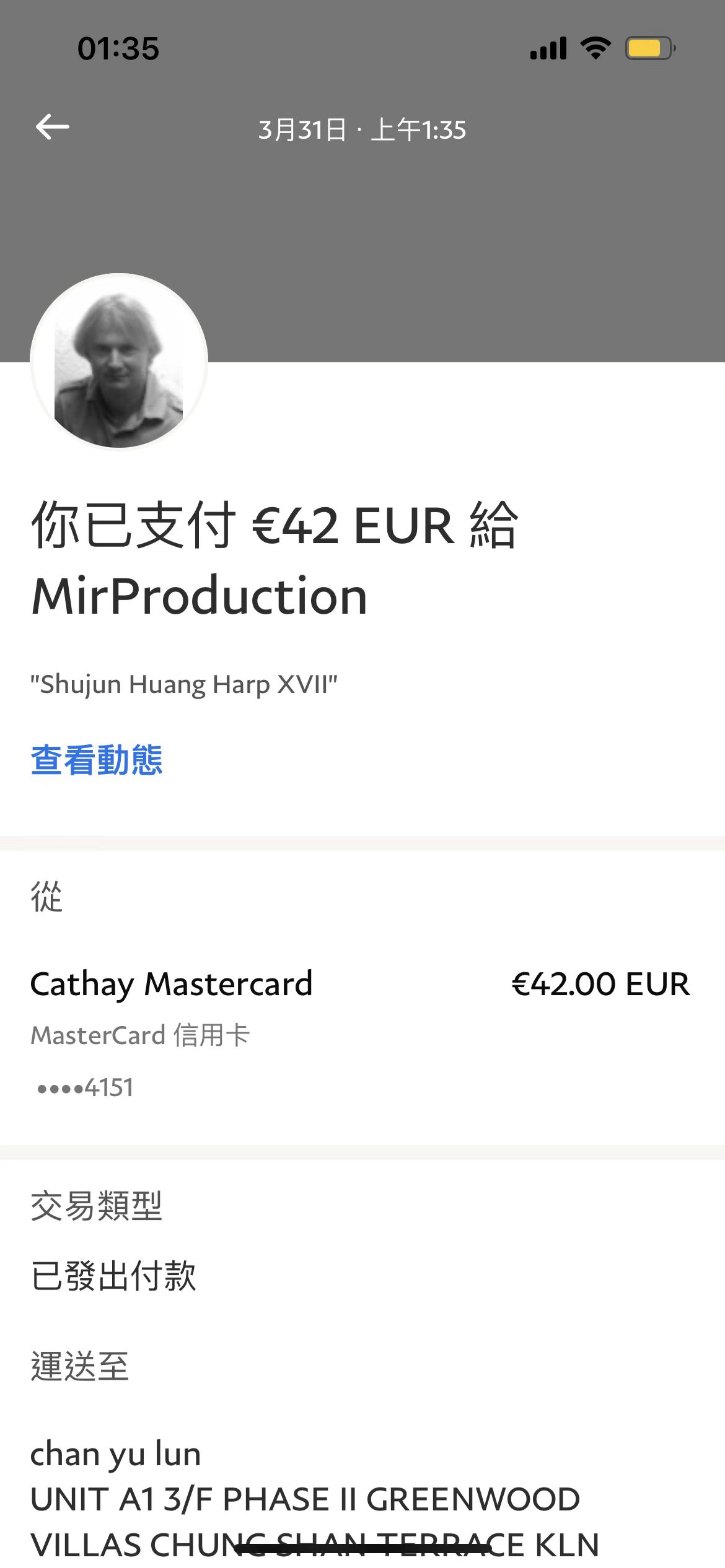Go back using the arrow icon
Viewport: 725px width, 1568px height.
[53, 128]
